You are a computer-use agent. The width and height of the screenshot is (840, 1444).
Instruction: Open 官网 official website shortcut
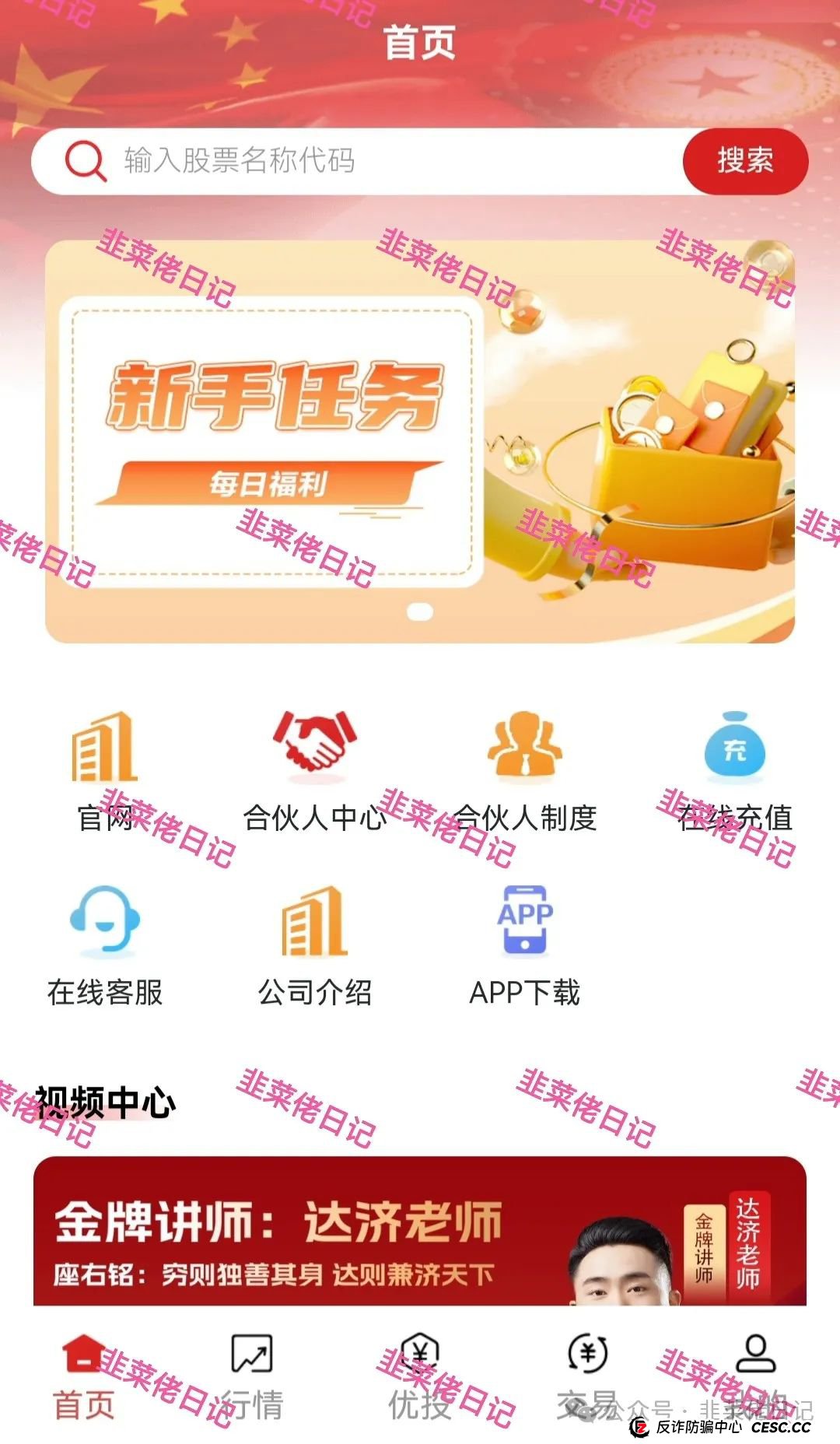click(x=105, y=770)
